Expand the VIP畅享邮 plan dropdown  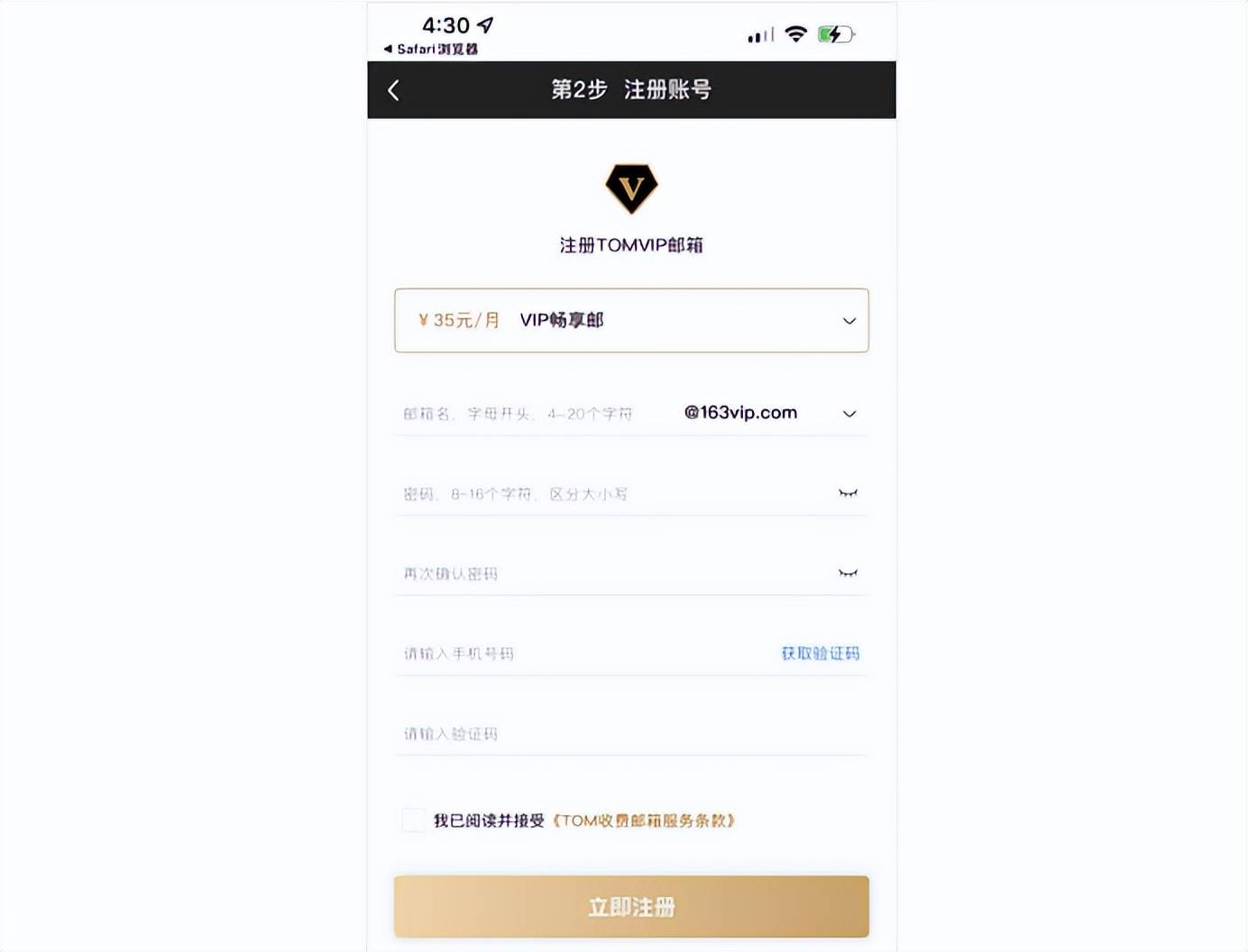click(x=631, y=320)
